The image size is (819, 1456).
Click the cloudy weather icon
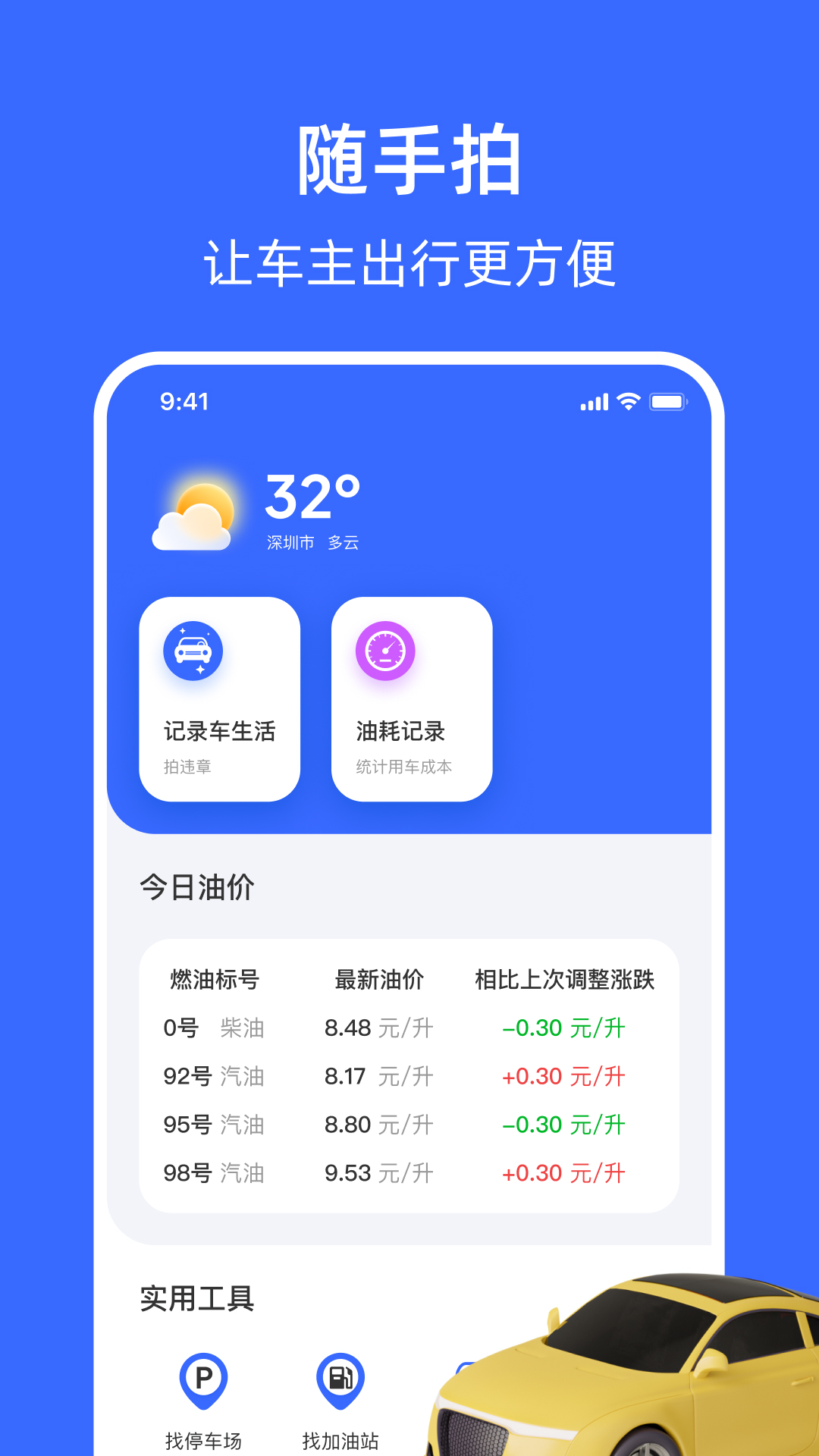[x=194, y=509]
